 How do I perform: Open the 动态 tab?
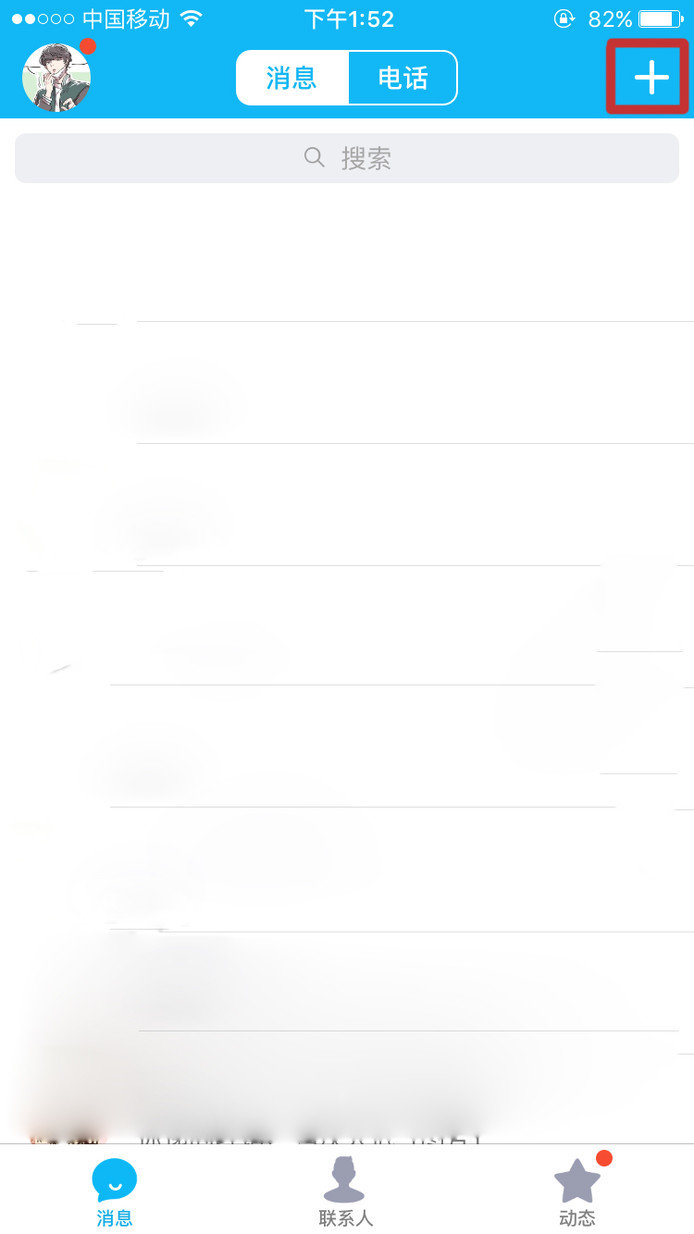point(577,1191)
